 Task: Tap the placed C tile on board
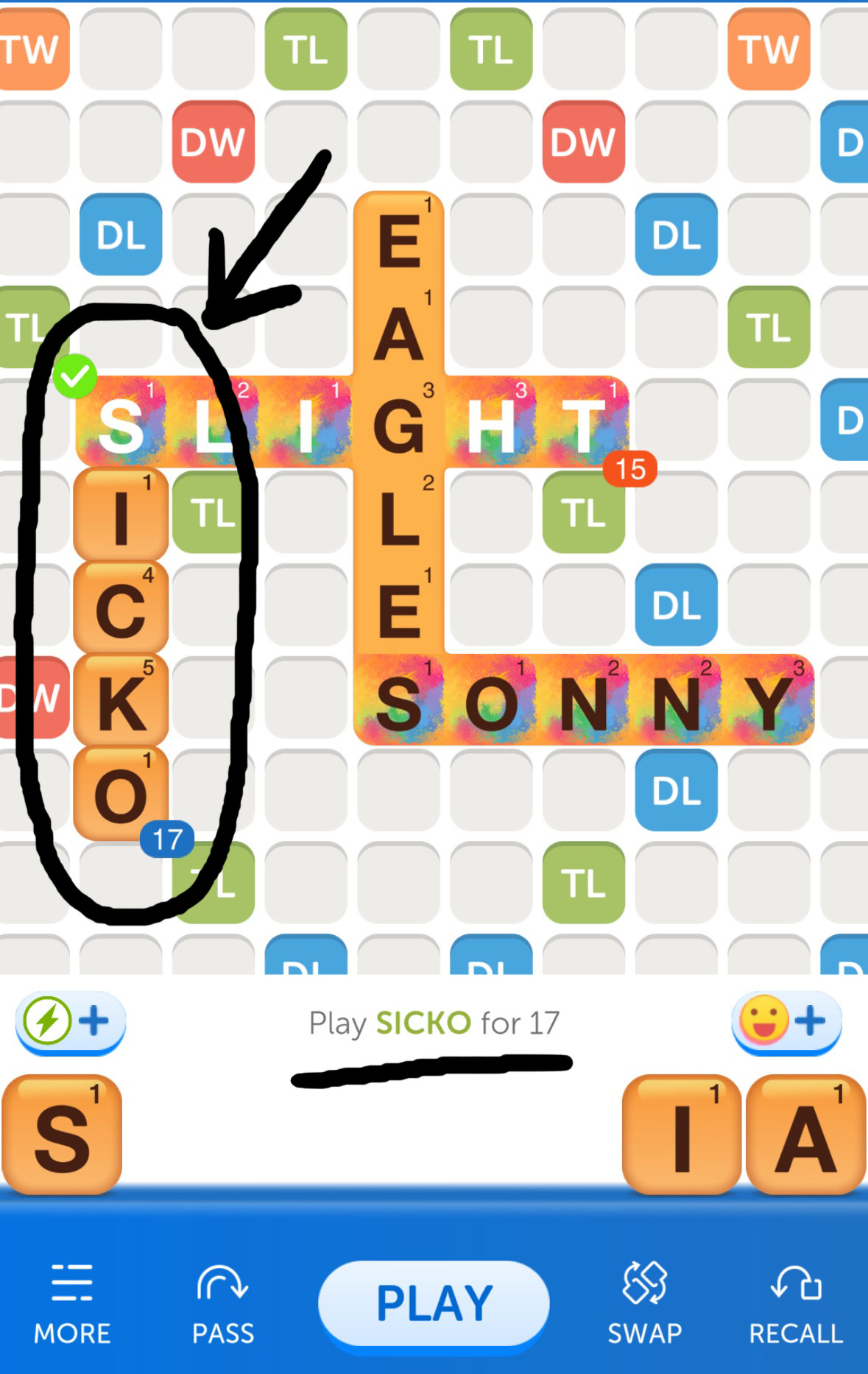click(121, 609)
